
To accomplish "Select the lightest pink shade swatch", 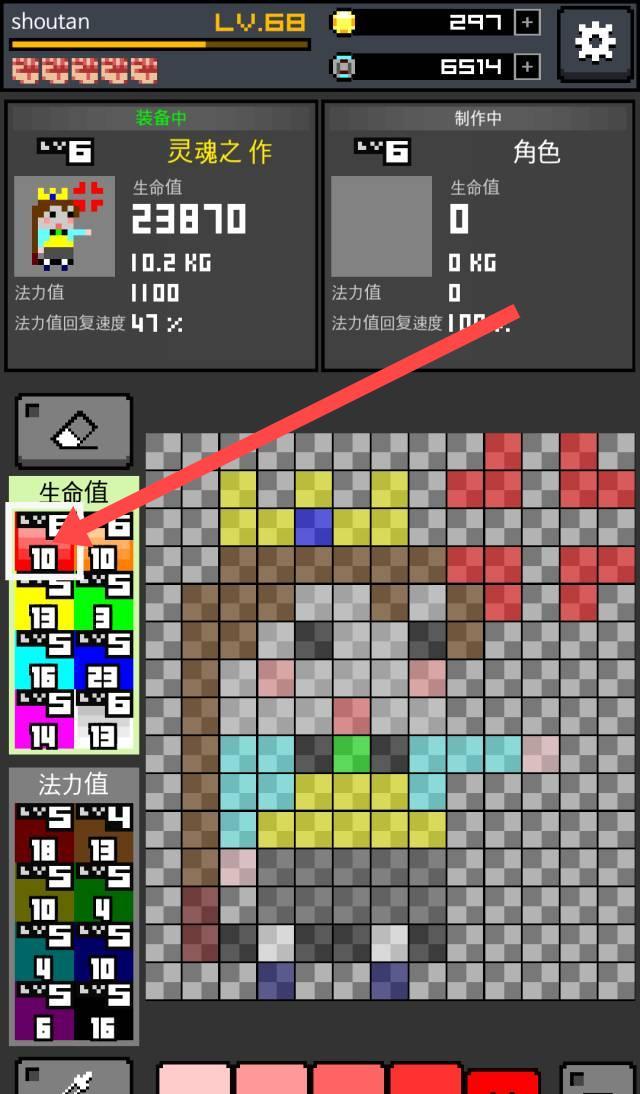I will [x=195, y=1079].
